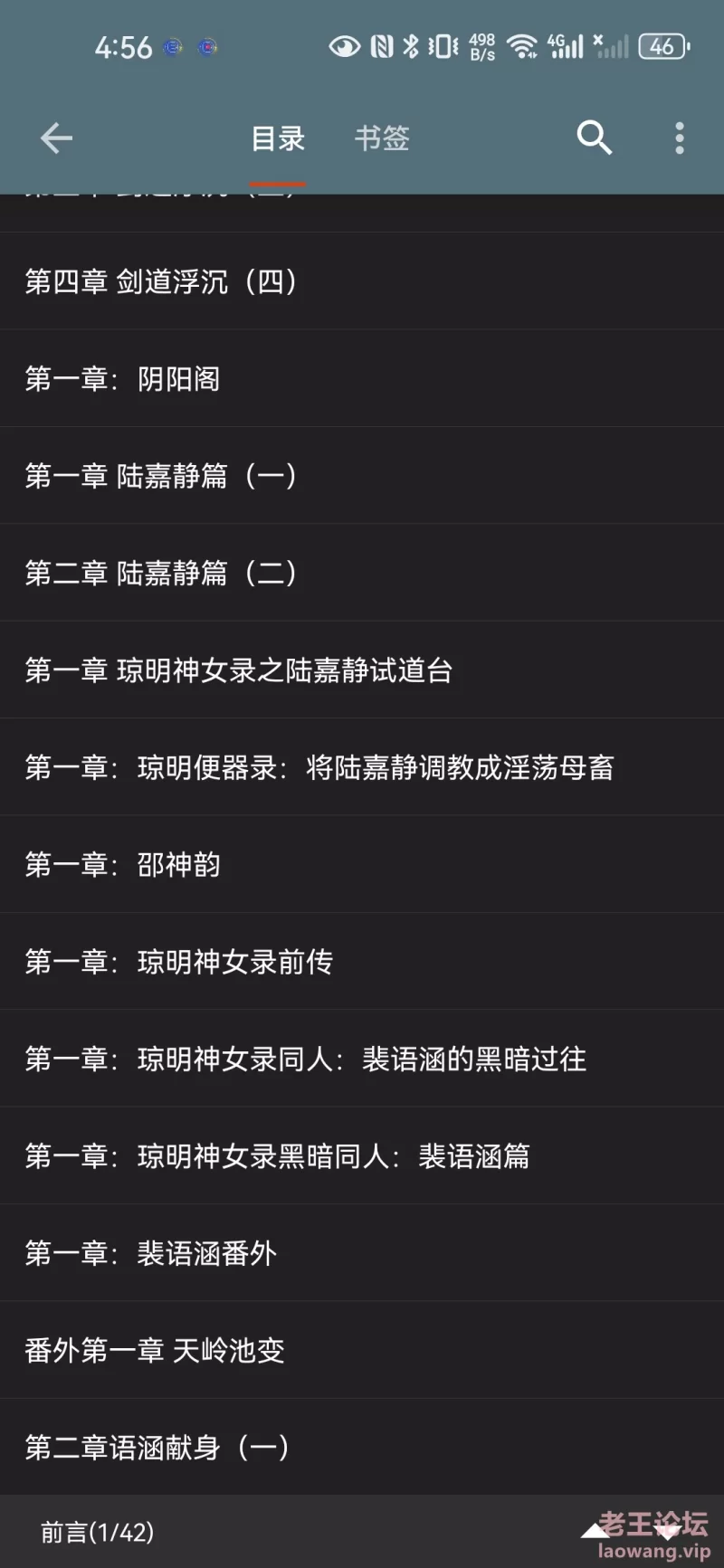This screenshot has height=1568, width=724.
Task: Open chapter 第一章：邵神韵
Action: pyautogui.click(x=362, y=864)
